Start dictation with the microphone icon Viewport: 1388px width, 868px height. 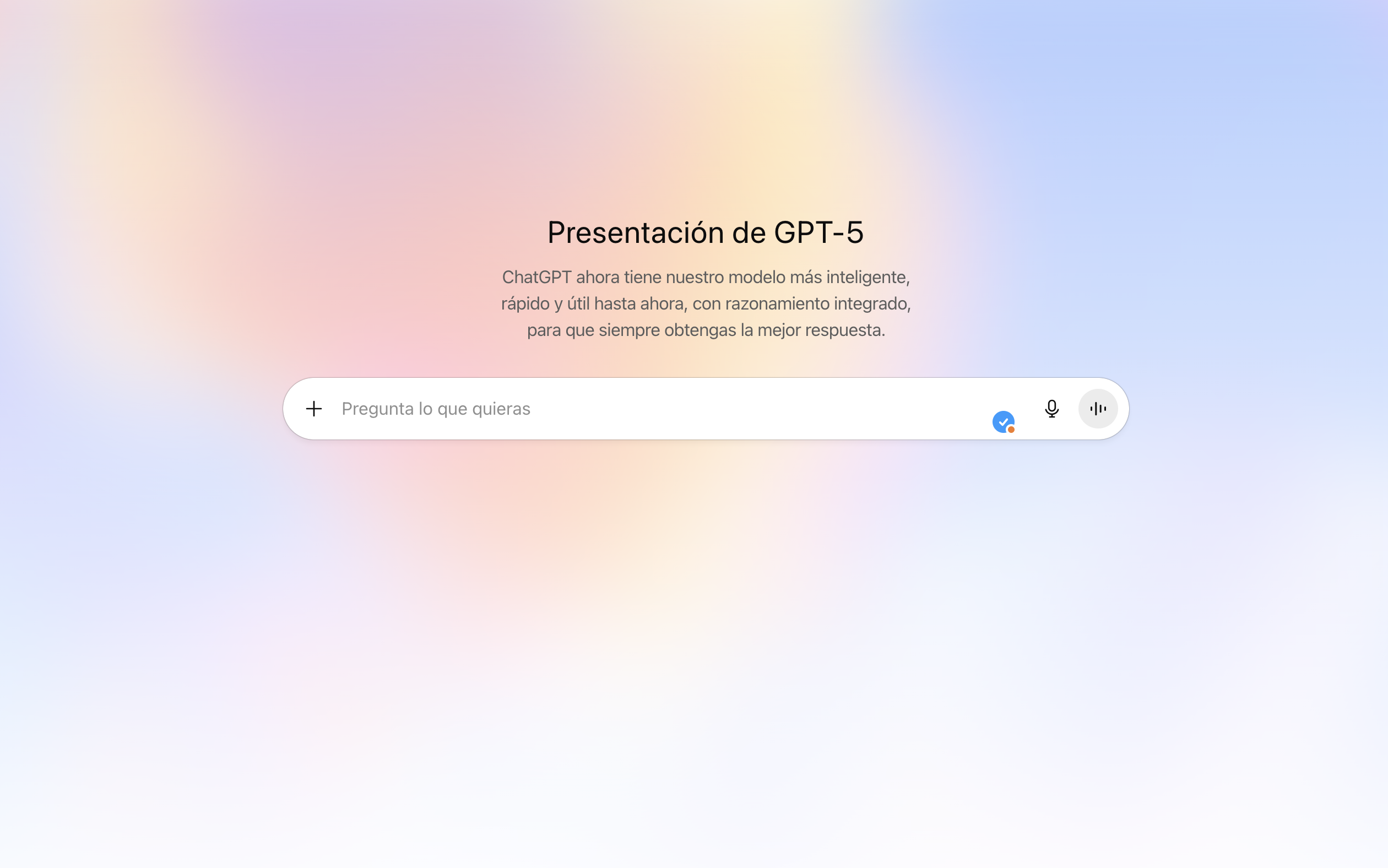pos(1051,409)
